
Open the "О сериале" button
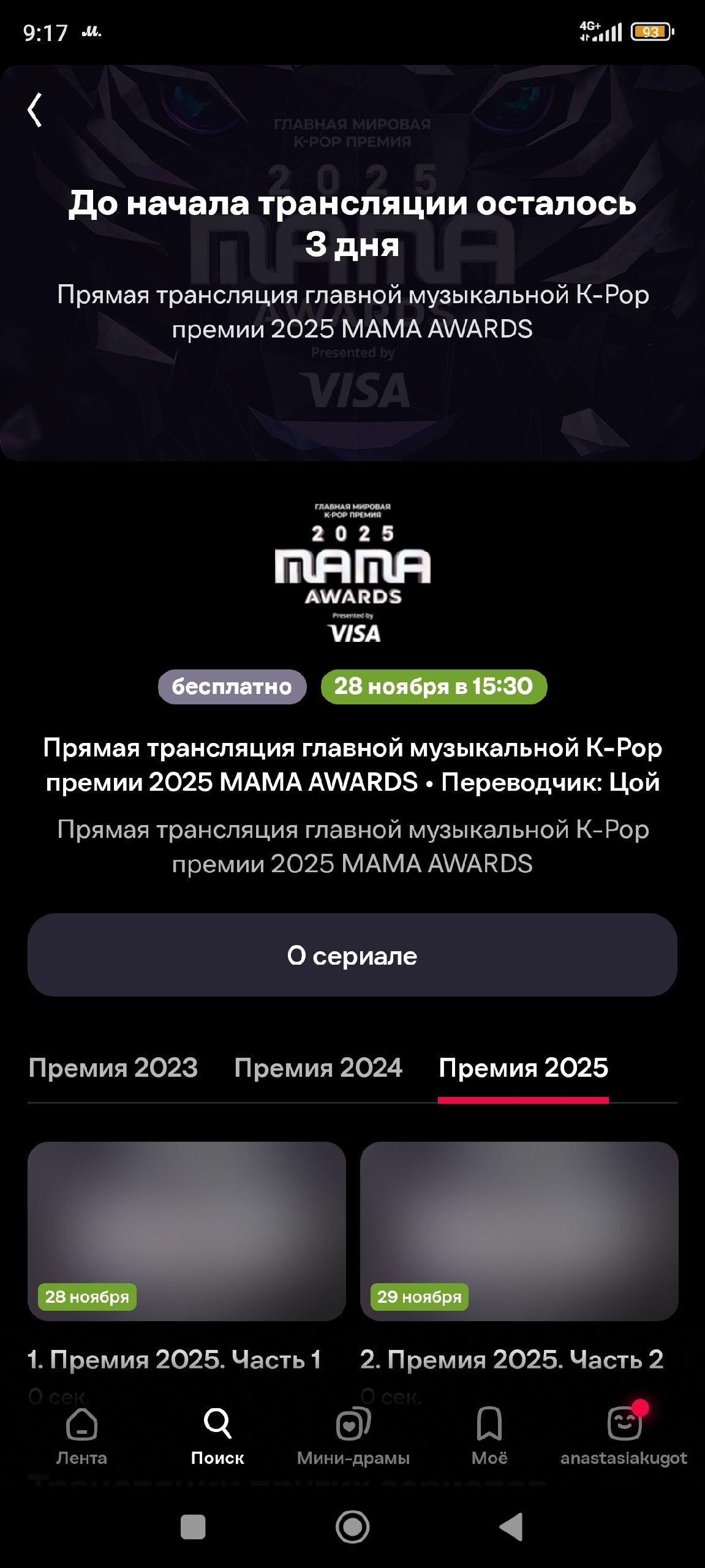point(352,955)
